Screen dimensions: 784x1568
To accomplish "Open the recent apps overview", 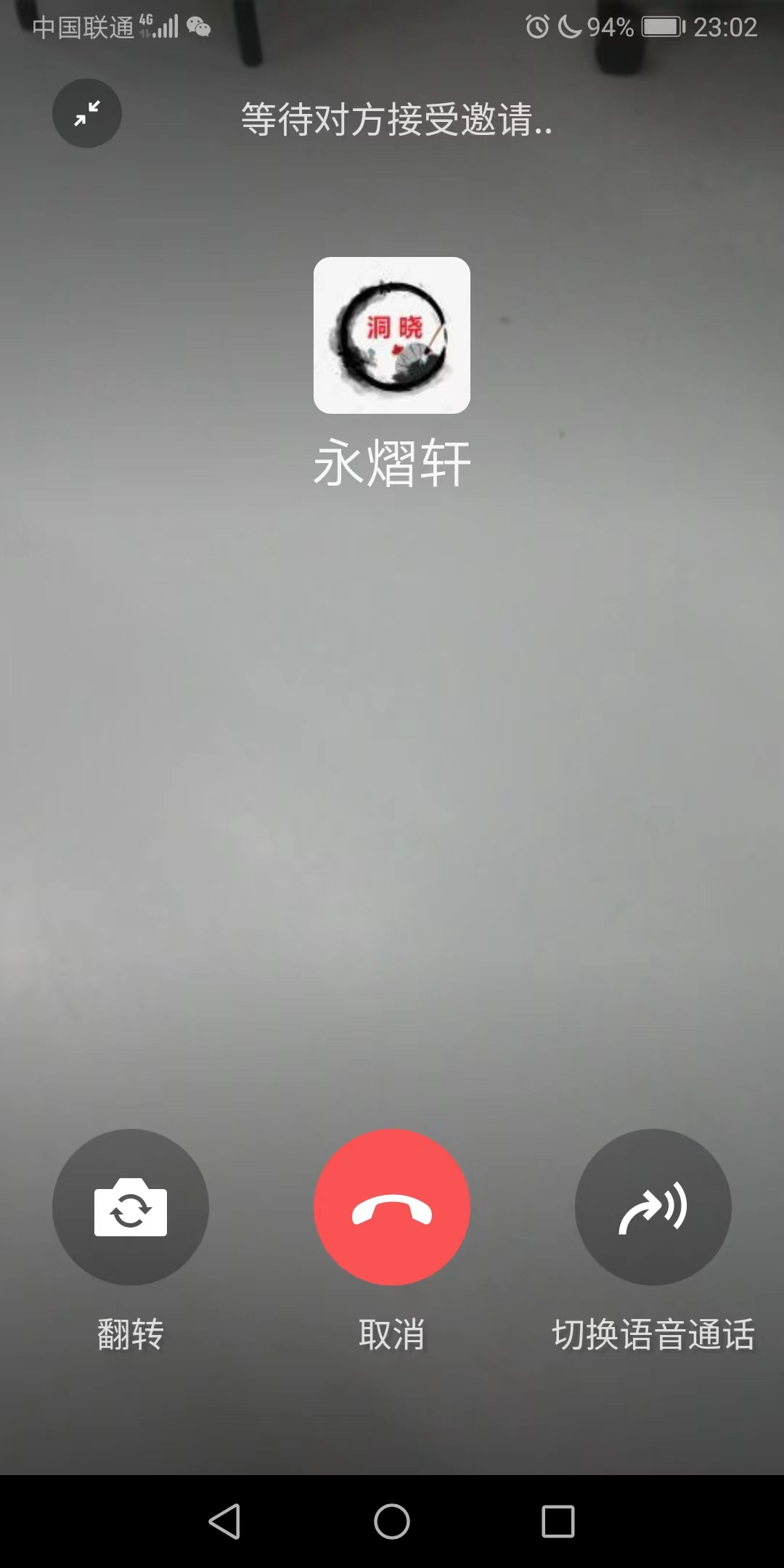I will pos(558,1521).
